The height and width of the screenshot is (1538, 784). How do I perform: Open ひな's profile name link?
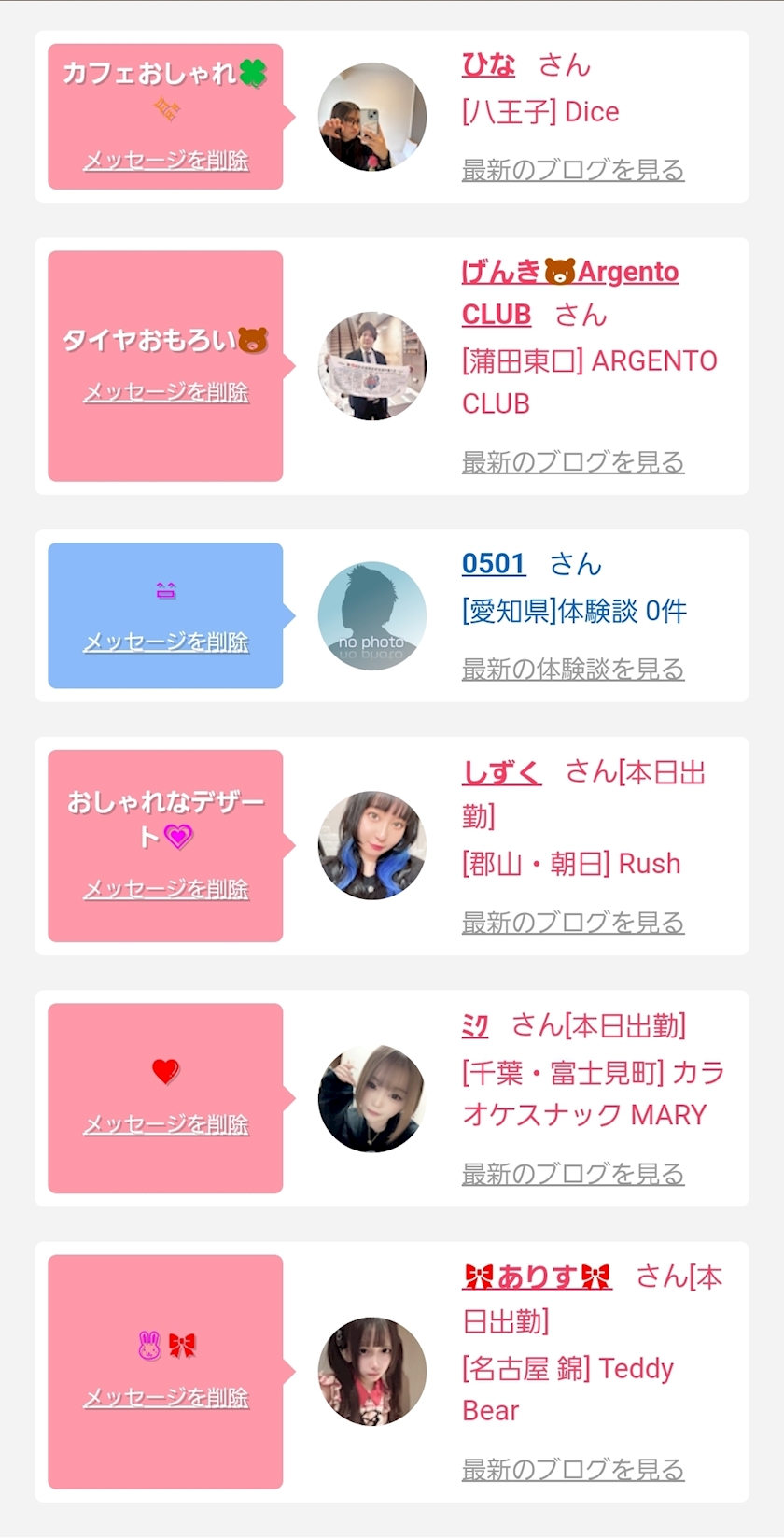[x=488, y=64]
